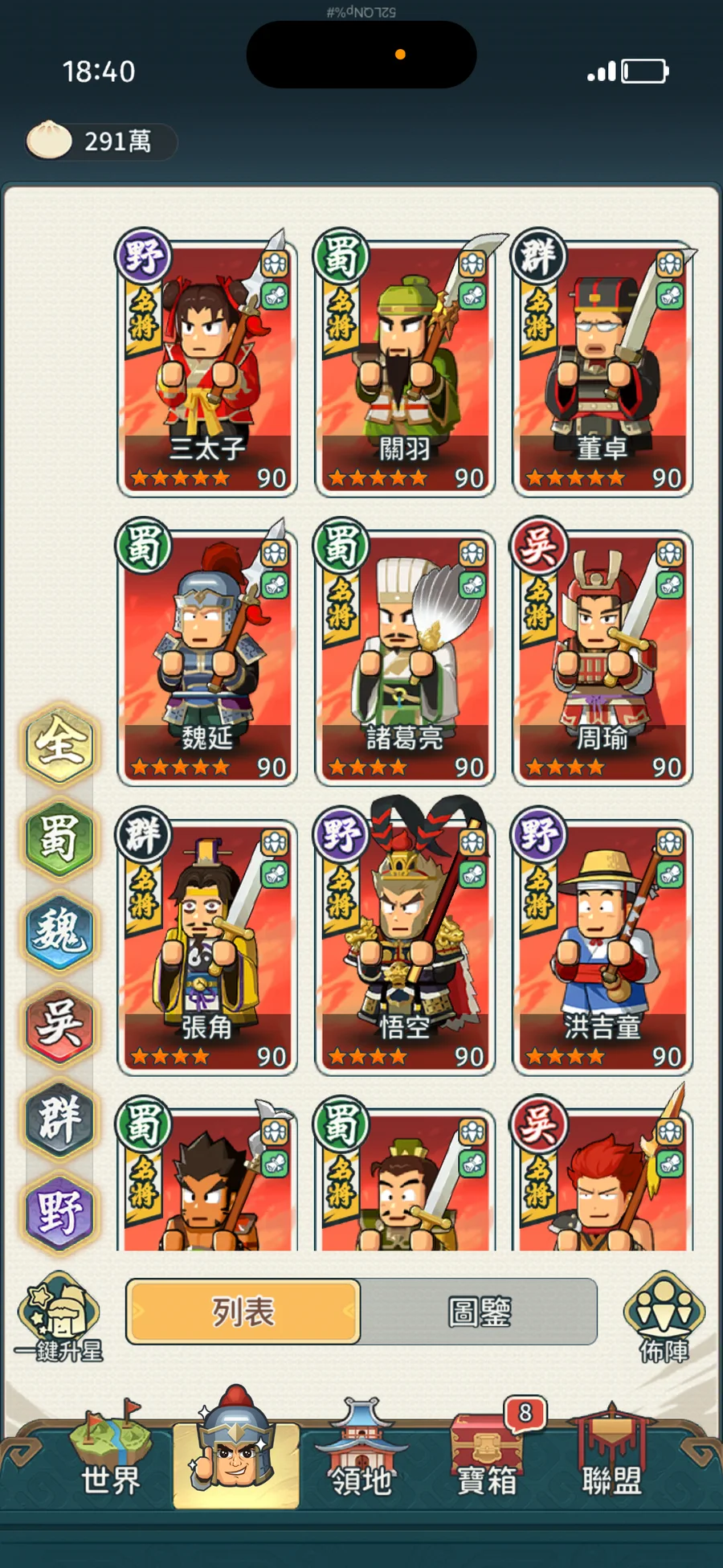Viewport: 723px width, 1568px height.
Task: Show only 群 faction heroes
Action: click(x=59, y=1119)
